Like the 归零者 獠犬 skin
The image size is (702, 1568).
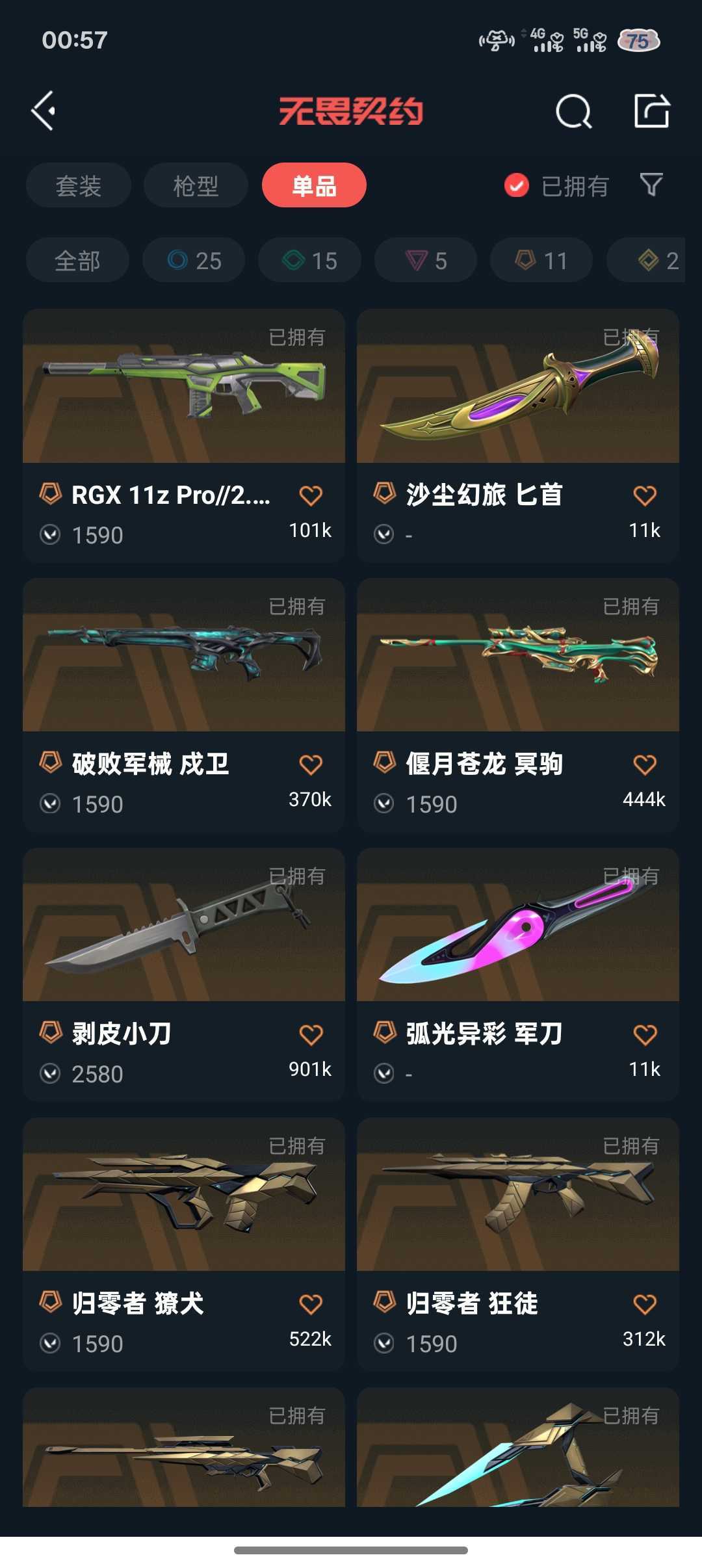click(311, 1305)
